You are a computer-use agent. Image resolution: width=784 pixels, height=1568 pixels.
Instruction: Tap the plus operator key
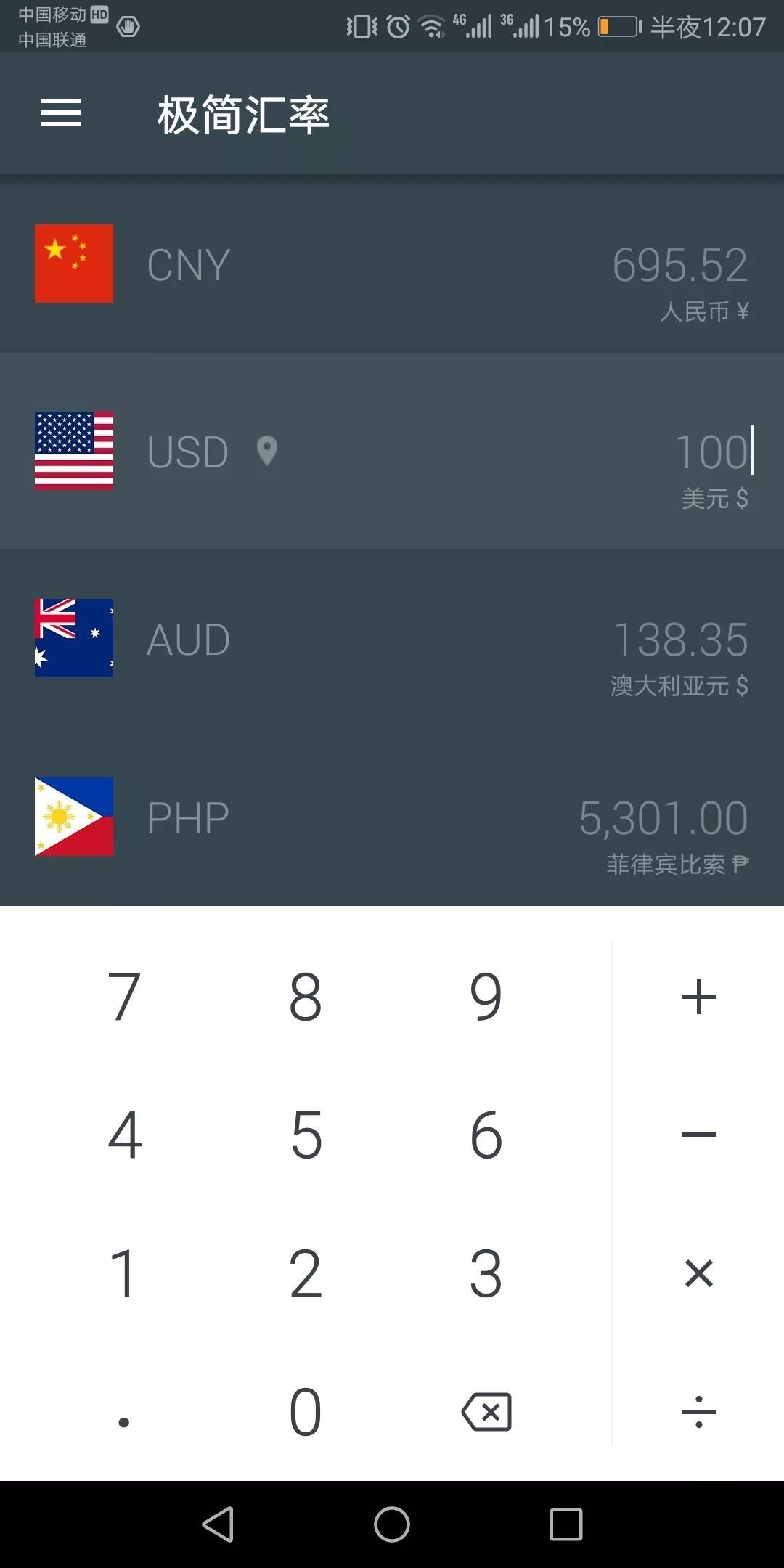coord(698,996)
